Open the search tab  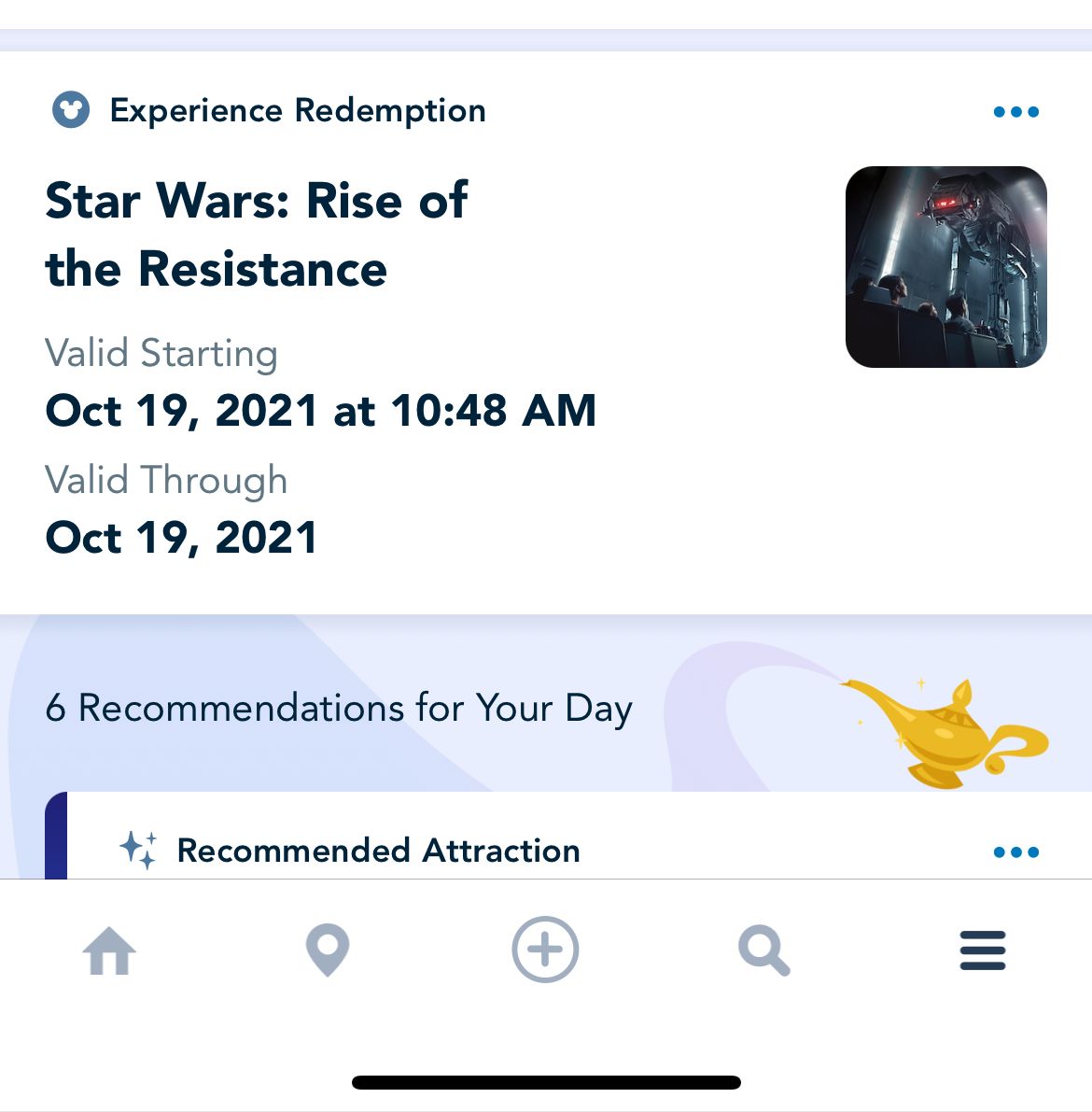(763, 950)
